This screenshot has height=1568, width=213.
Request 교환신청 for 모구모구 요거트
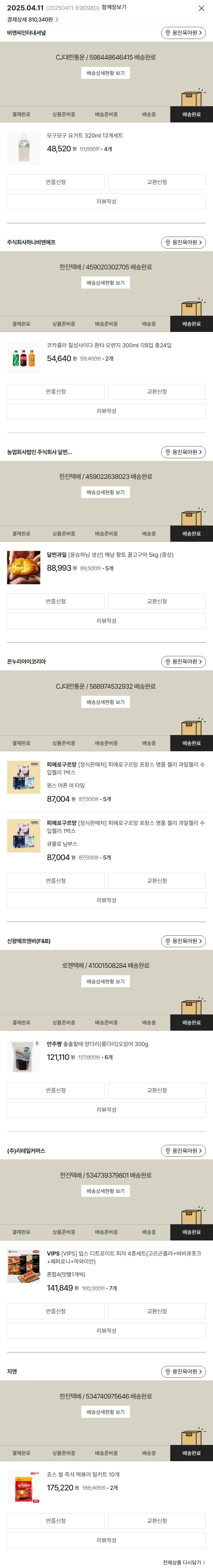click(157, 182)
